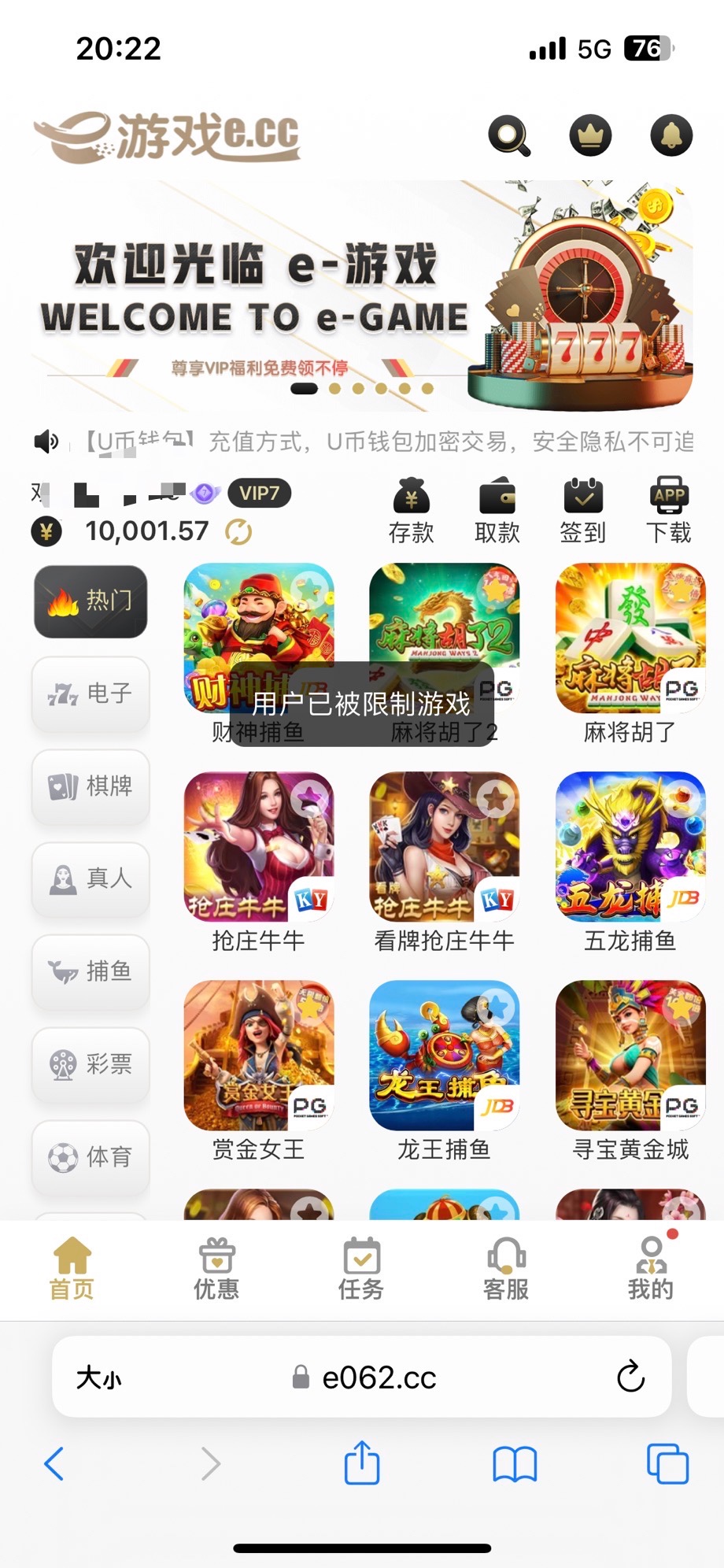This screenshot has width=724, height=1568.
Task: Switch to the 捕鱼 category
Action: 90,971
